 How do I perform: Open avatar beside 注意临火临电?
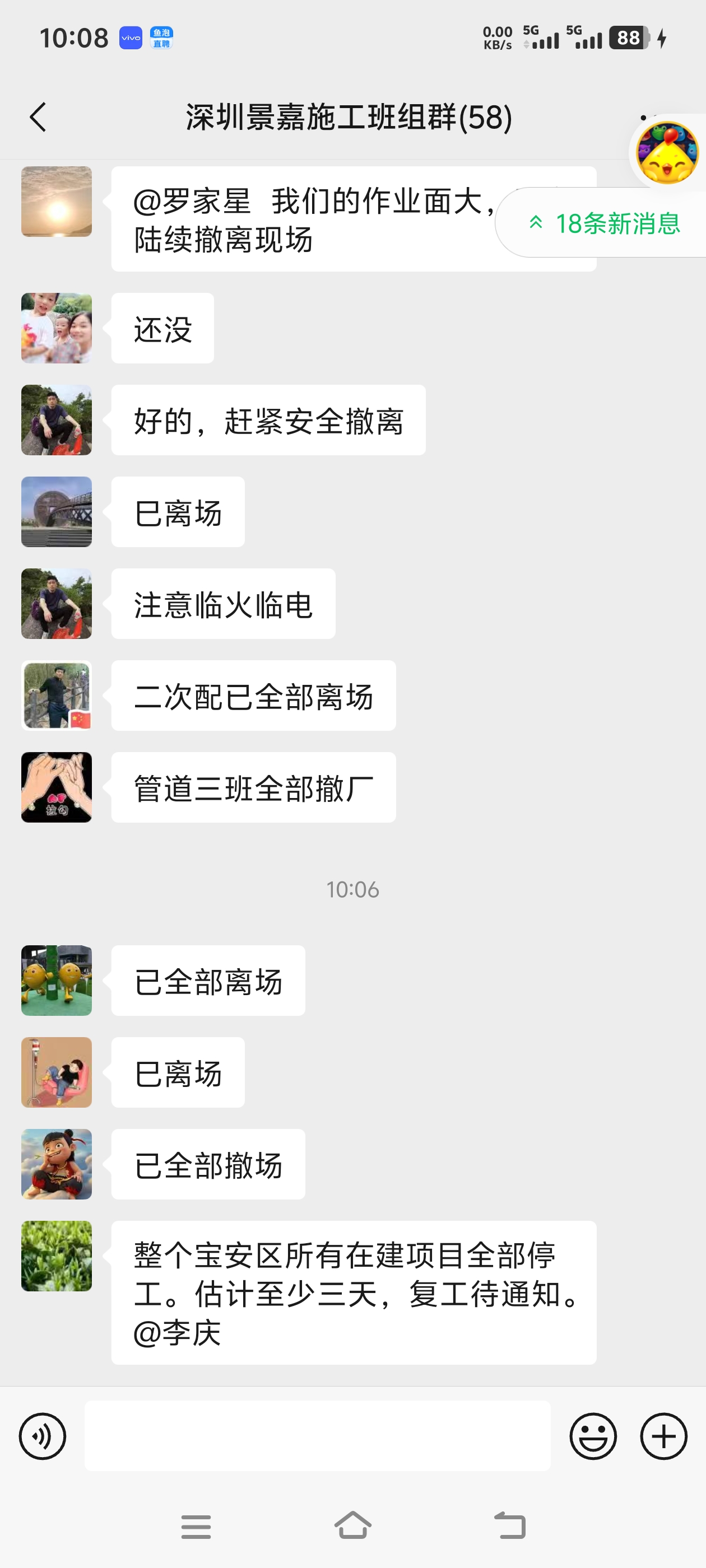pos(57,603)
